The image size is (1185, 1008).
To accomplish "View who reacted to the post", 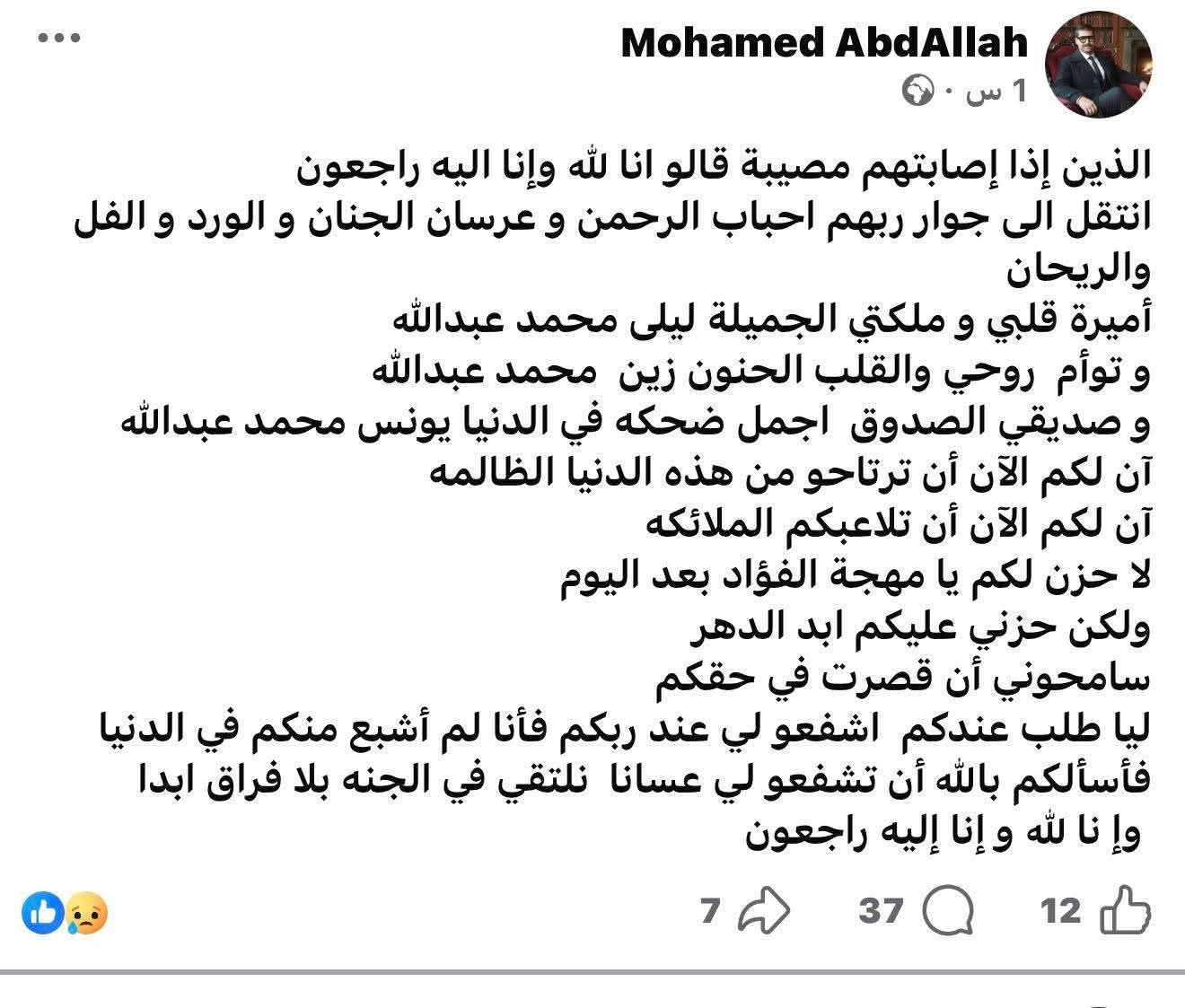I will click(65, 914).
